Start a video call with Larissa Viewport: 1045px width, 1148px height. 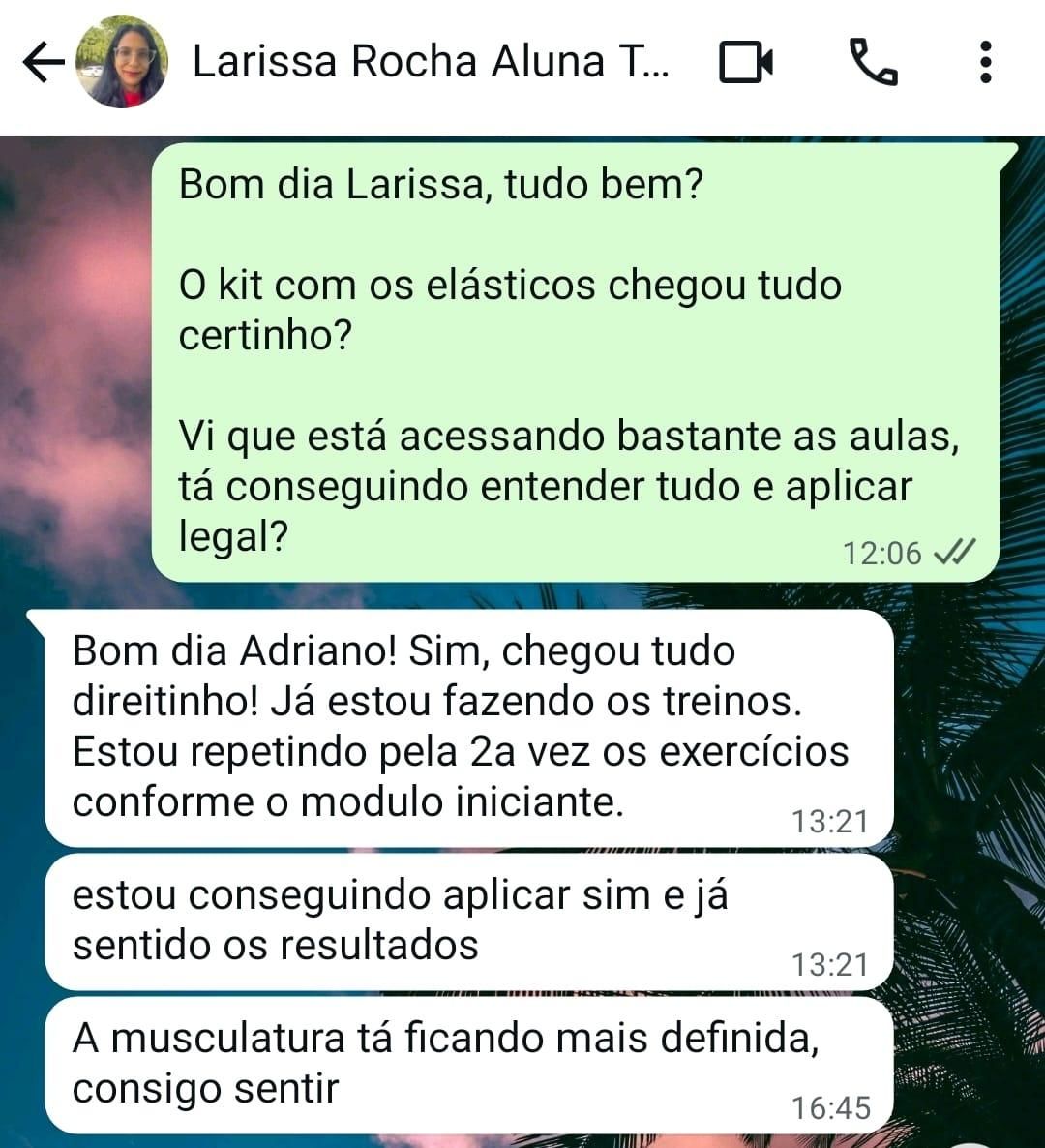click(x=746, y=64)
